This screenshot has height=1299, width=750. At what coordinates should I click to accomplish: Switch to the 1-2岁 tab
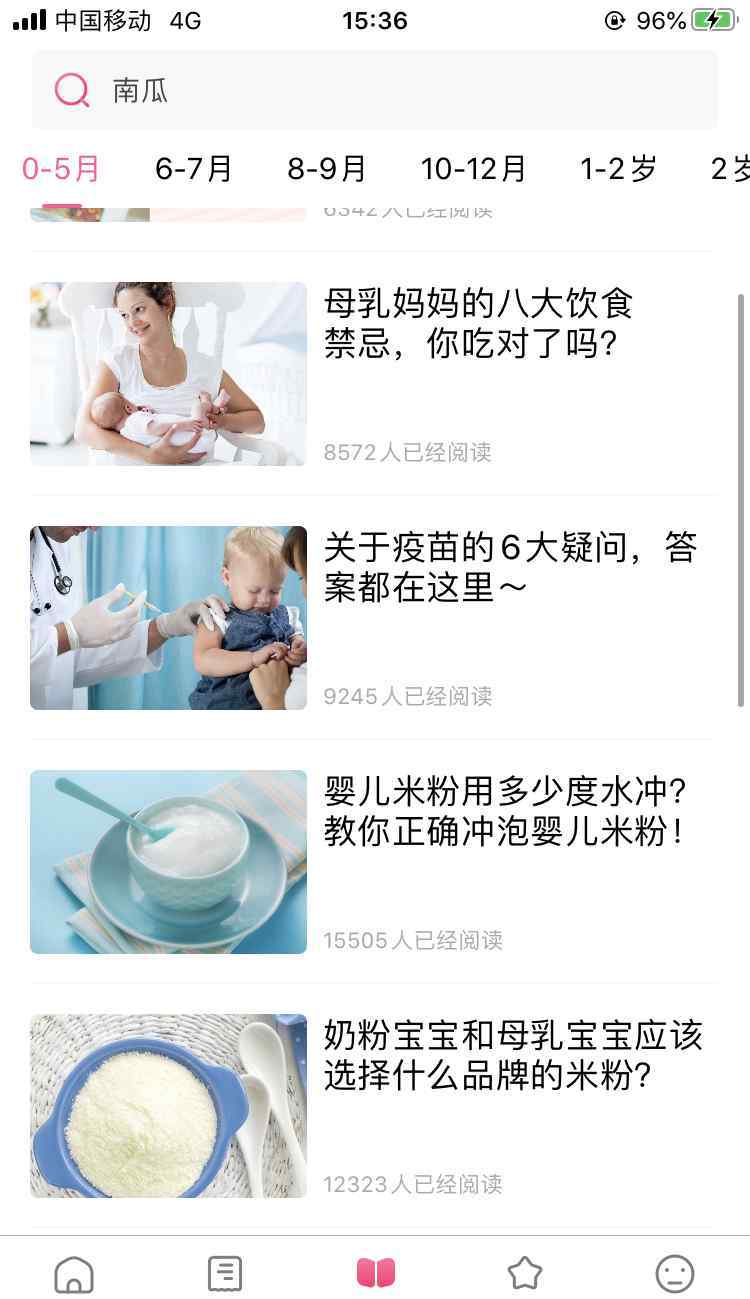click(619, 169)
